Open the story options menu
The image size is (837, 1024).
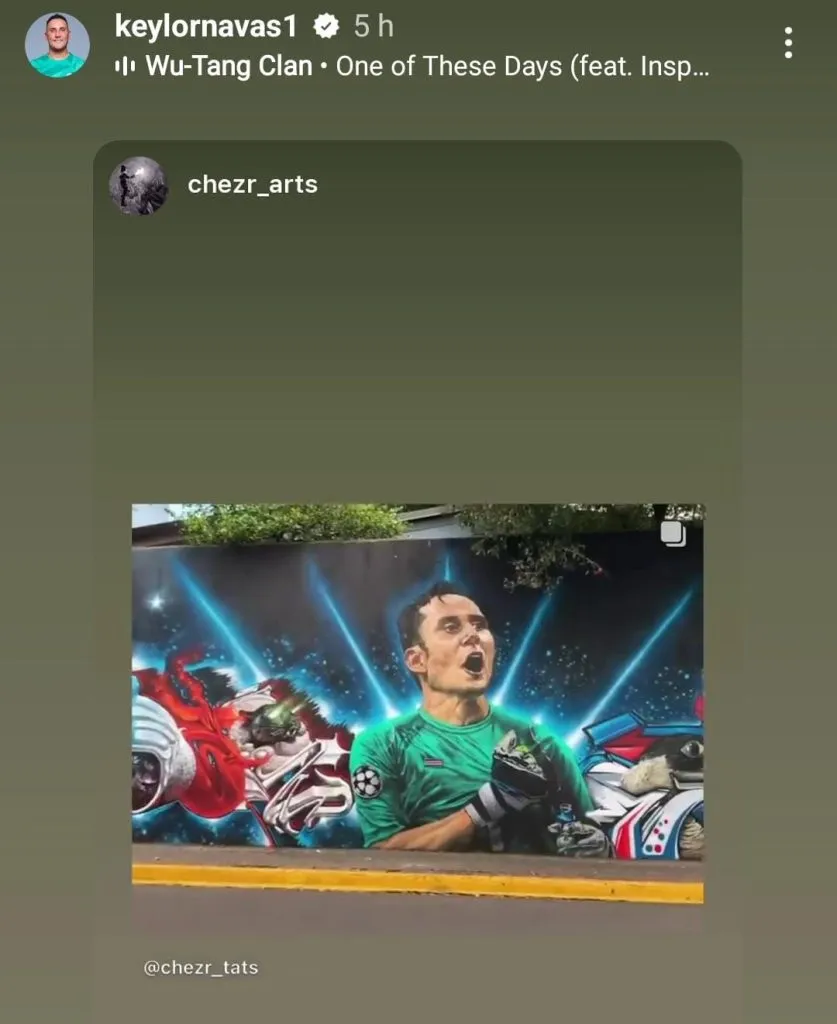(x=788, y=43)
